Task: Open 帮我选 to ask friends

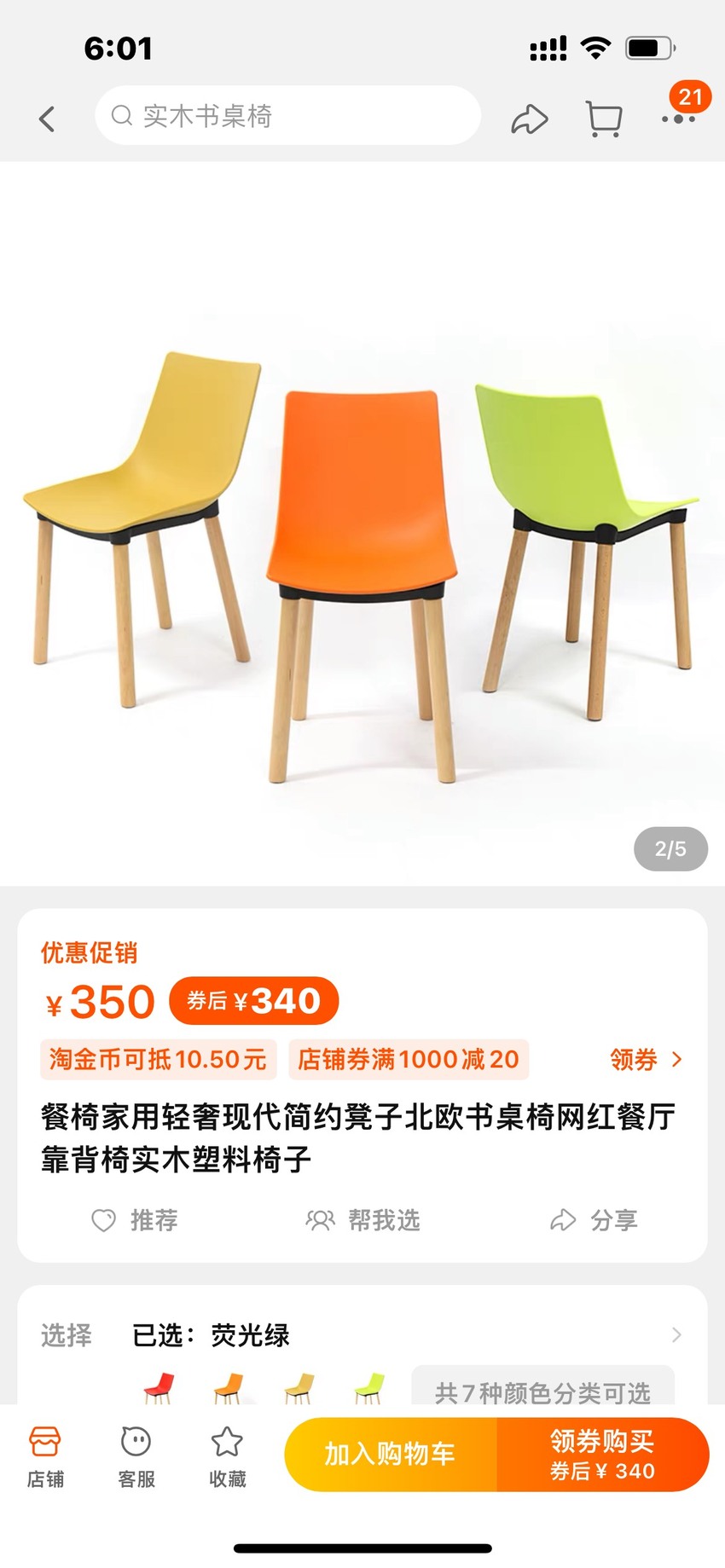Action: 362,1220
